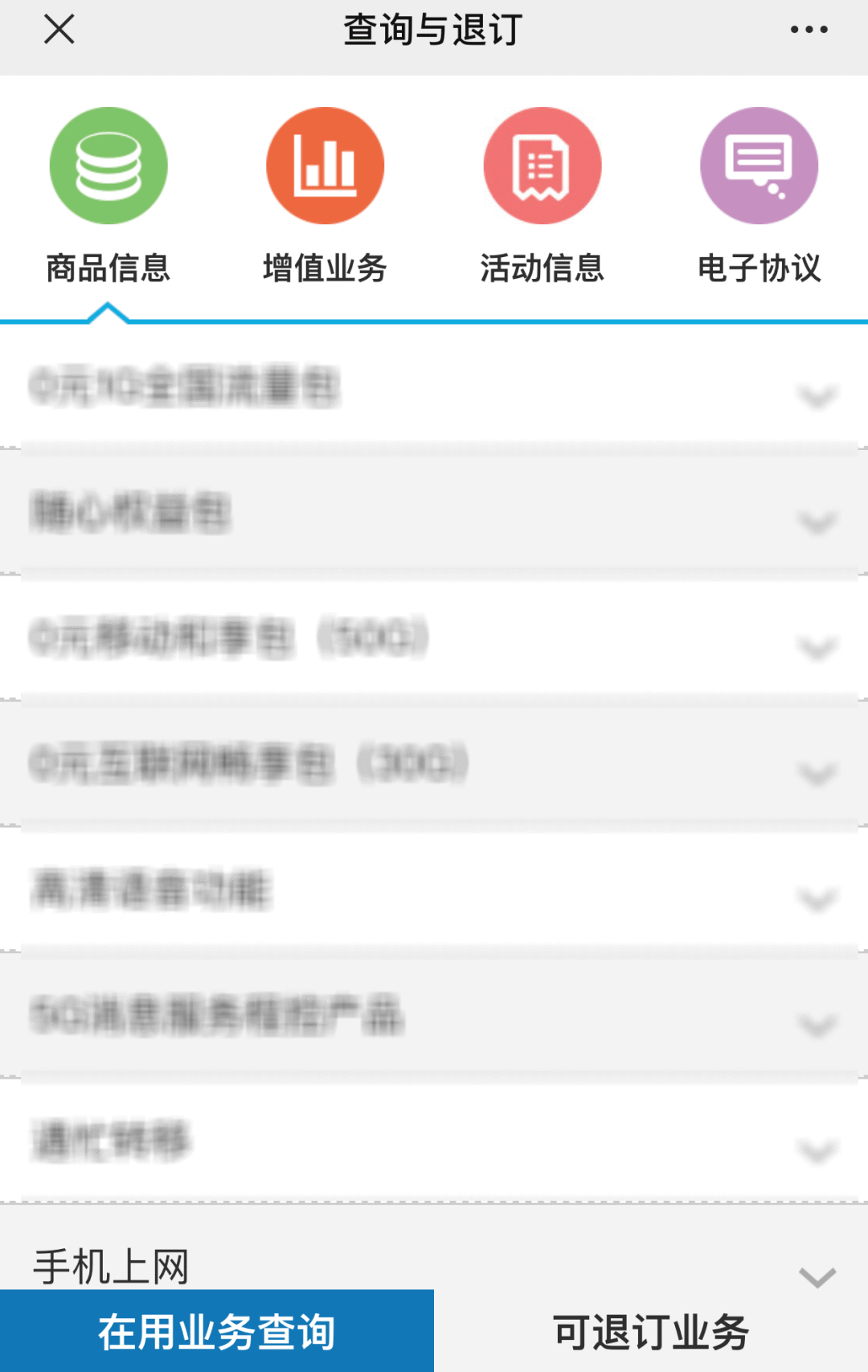Close the 查询与退订 page
The image size is (868, 1372).
[x=59, y=30]
